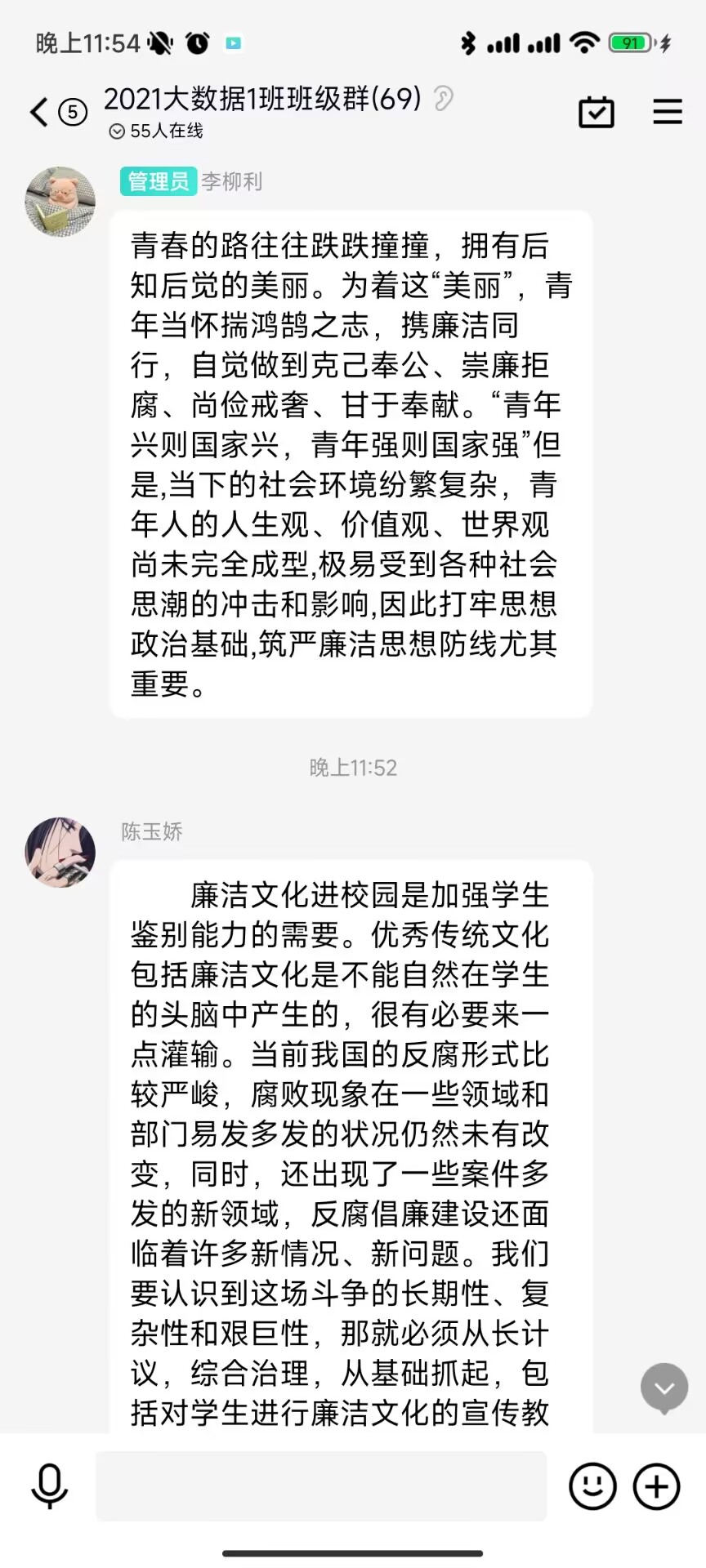Screen dimensions: 706x1568
Task: Tap the voice input microphone
Action: tap(49, 1486)
